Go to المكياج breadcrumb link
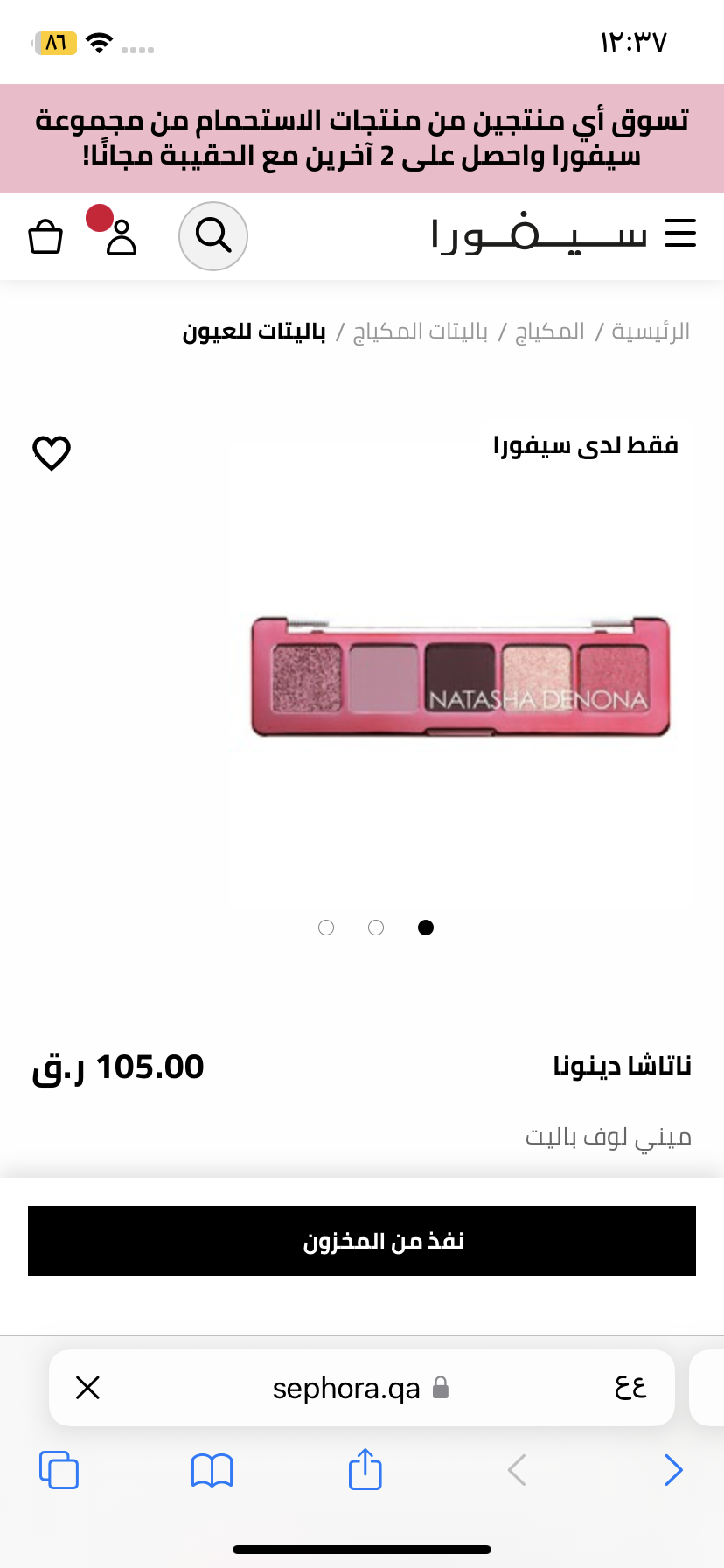The image size is (724, 1568). tap(549, 332)
